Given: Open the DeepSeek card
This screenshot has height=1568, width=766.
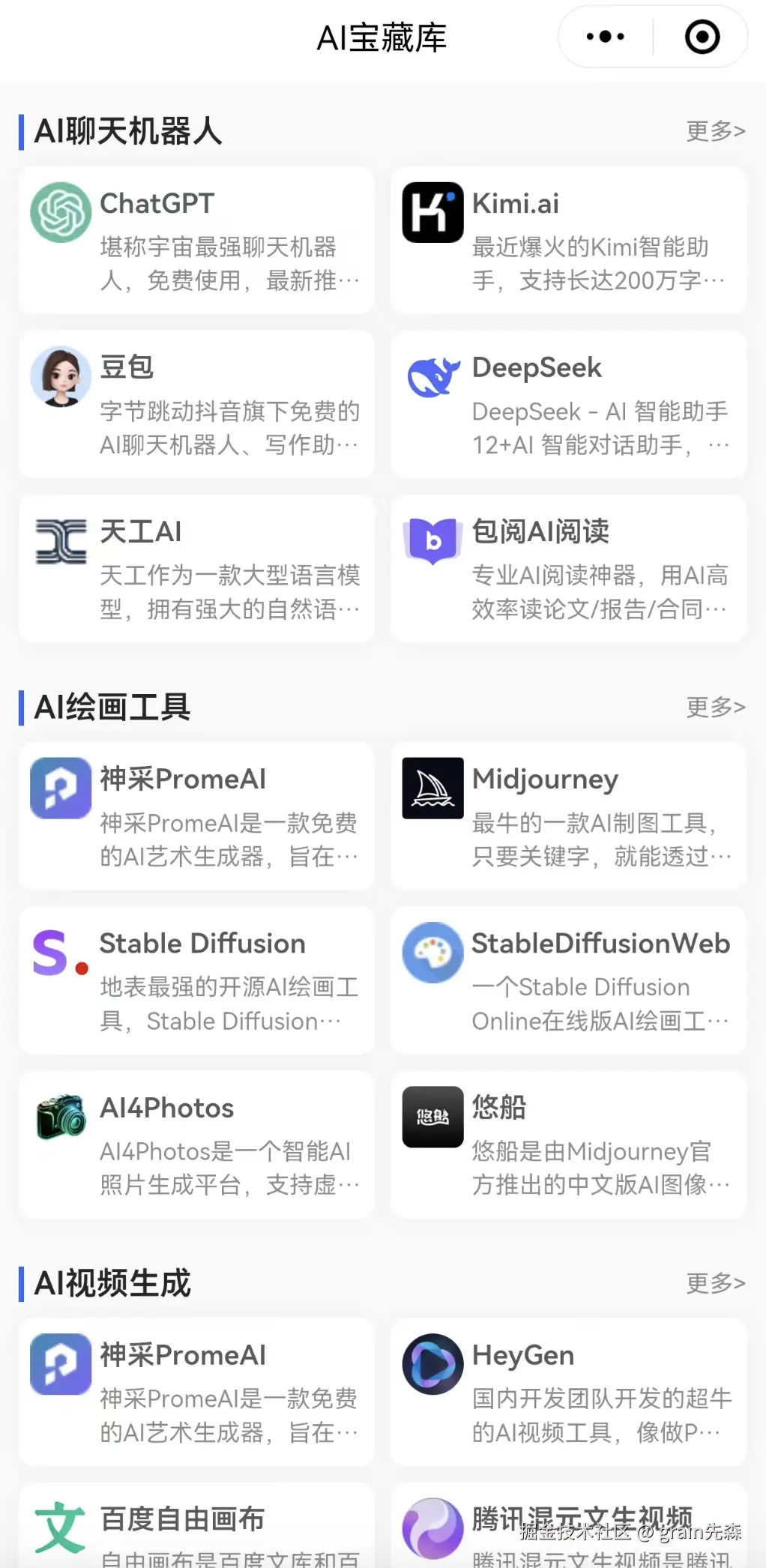Looking at the screenshot, I should click(x=568, y=404).
